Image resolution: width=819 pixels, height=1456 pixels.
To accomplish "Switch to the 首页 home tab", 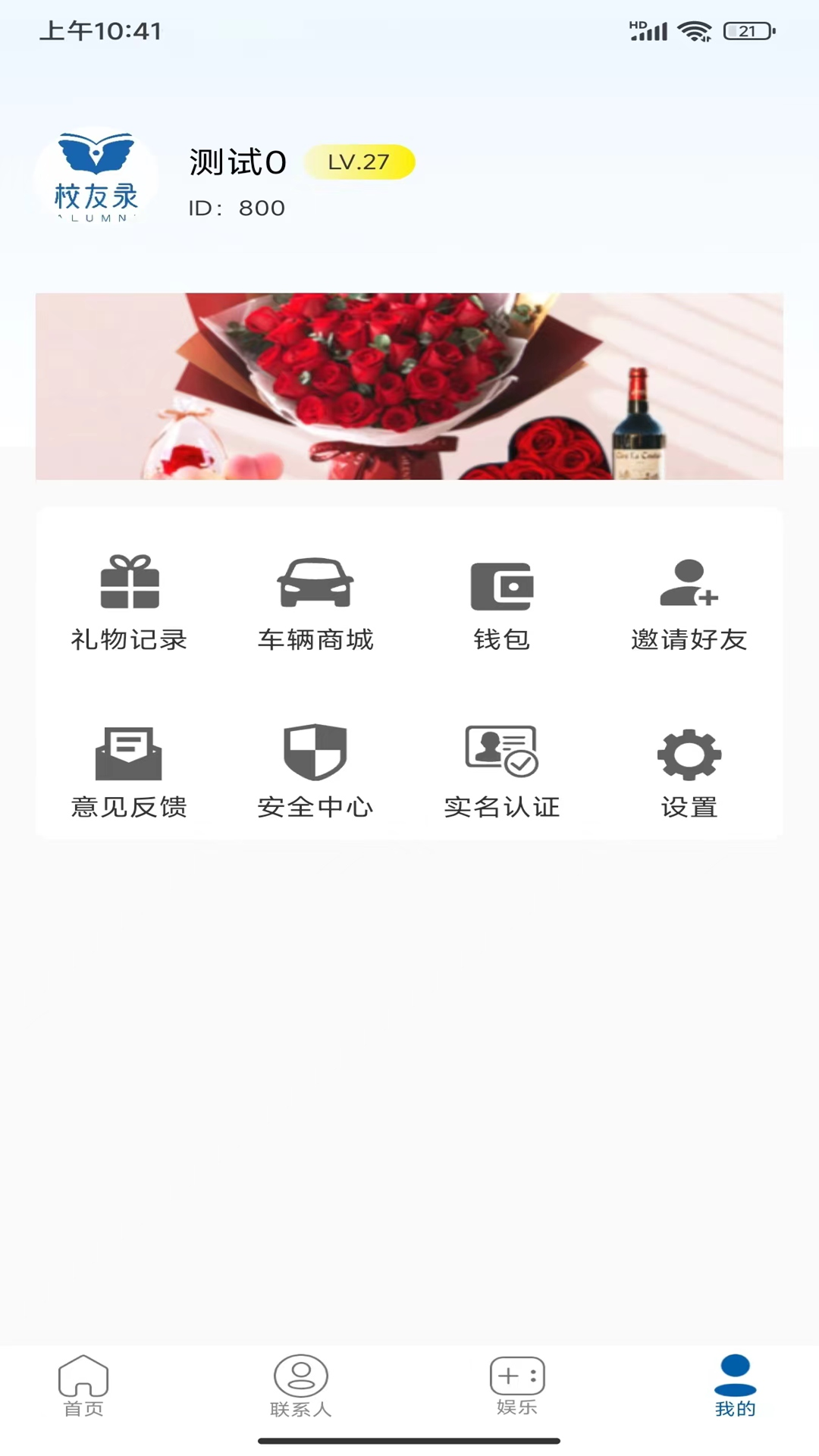I will (x=83, y=1385).
